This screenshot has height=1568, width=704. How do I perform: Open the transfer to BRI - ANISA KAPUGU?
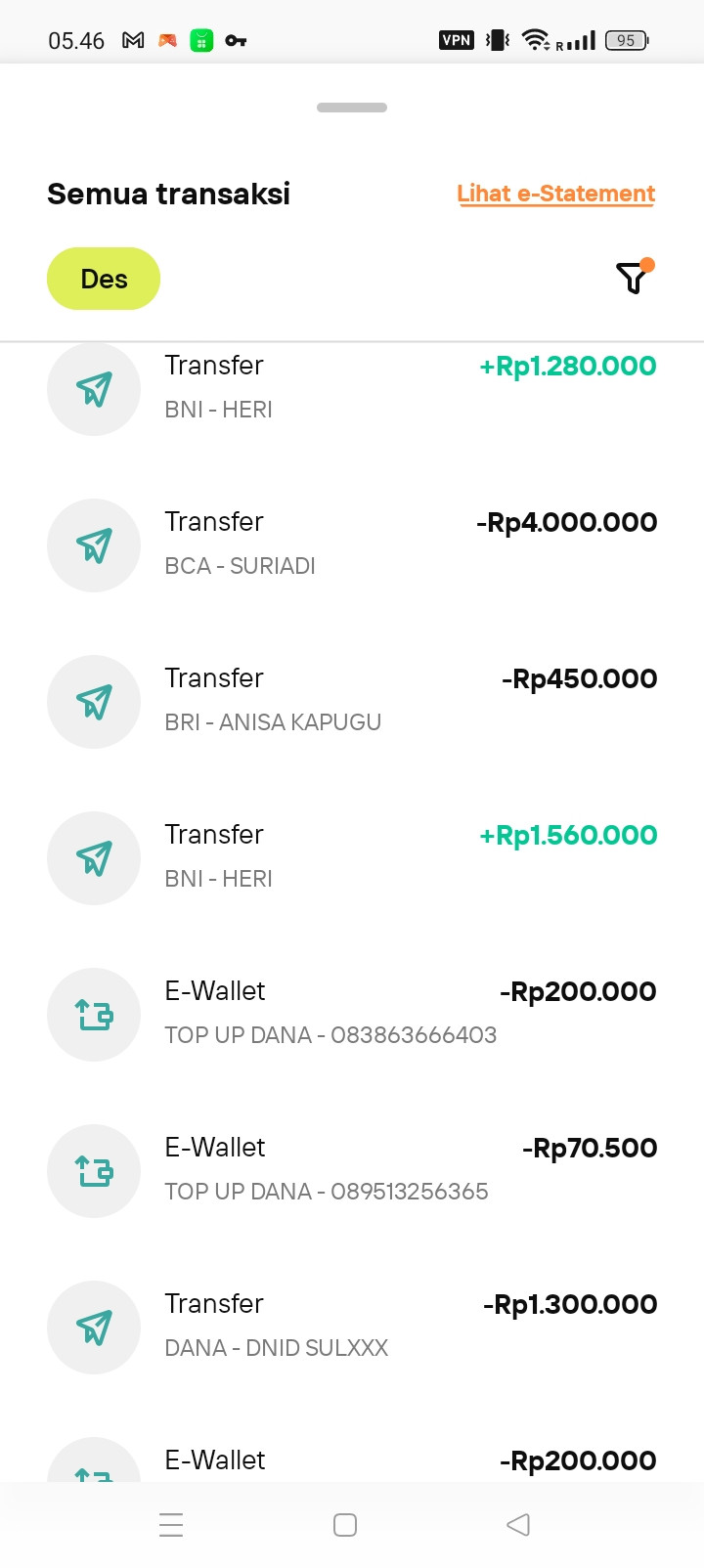352,700
